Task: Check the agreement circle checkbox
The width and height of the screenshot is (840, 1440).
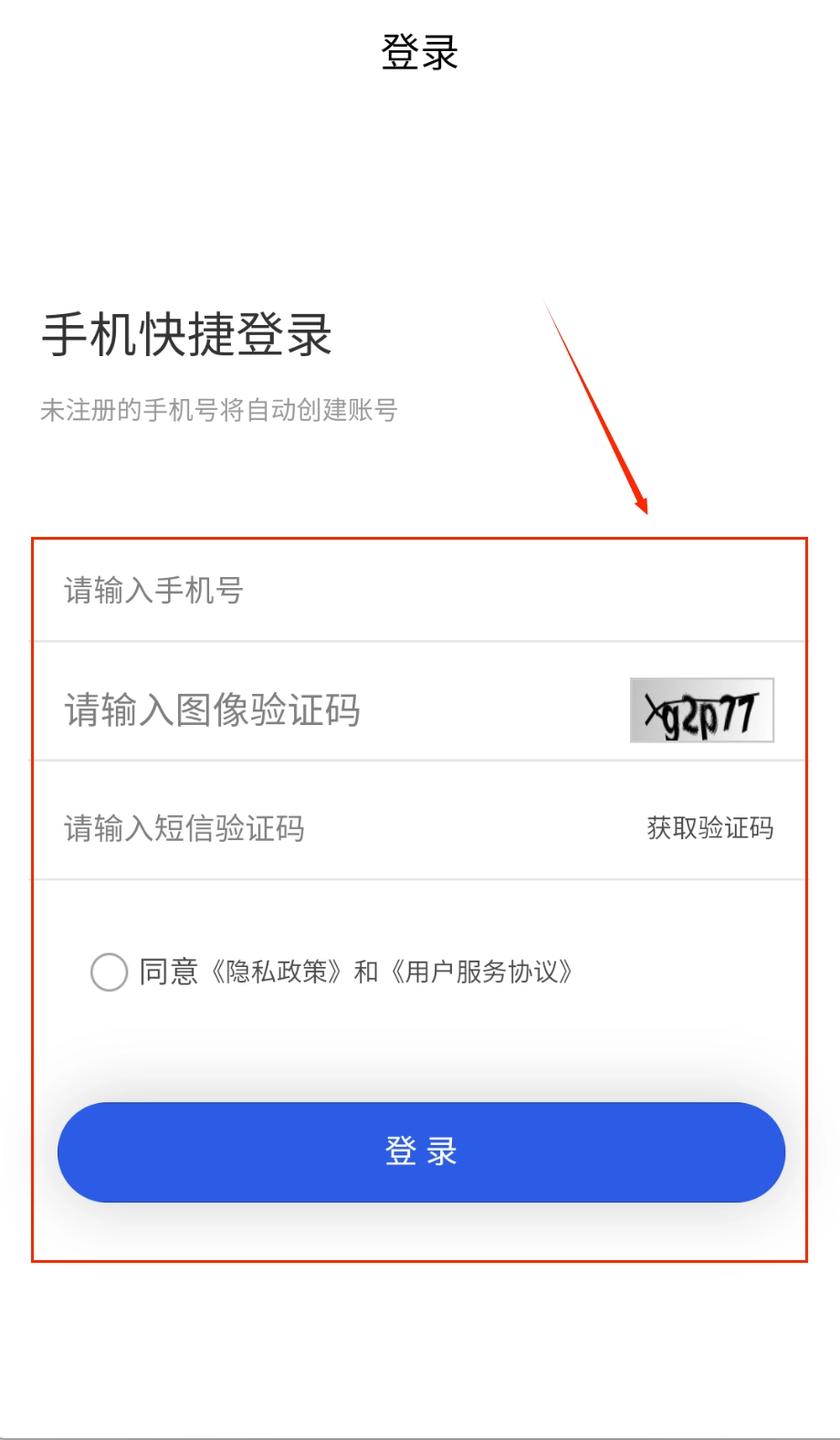Action: [109, 972]
